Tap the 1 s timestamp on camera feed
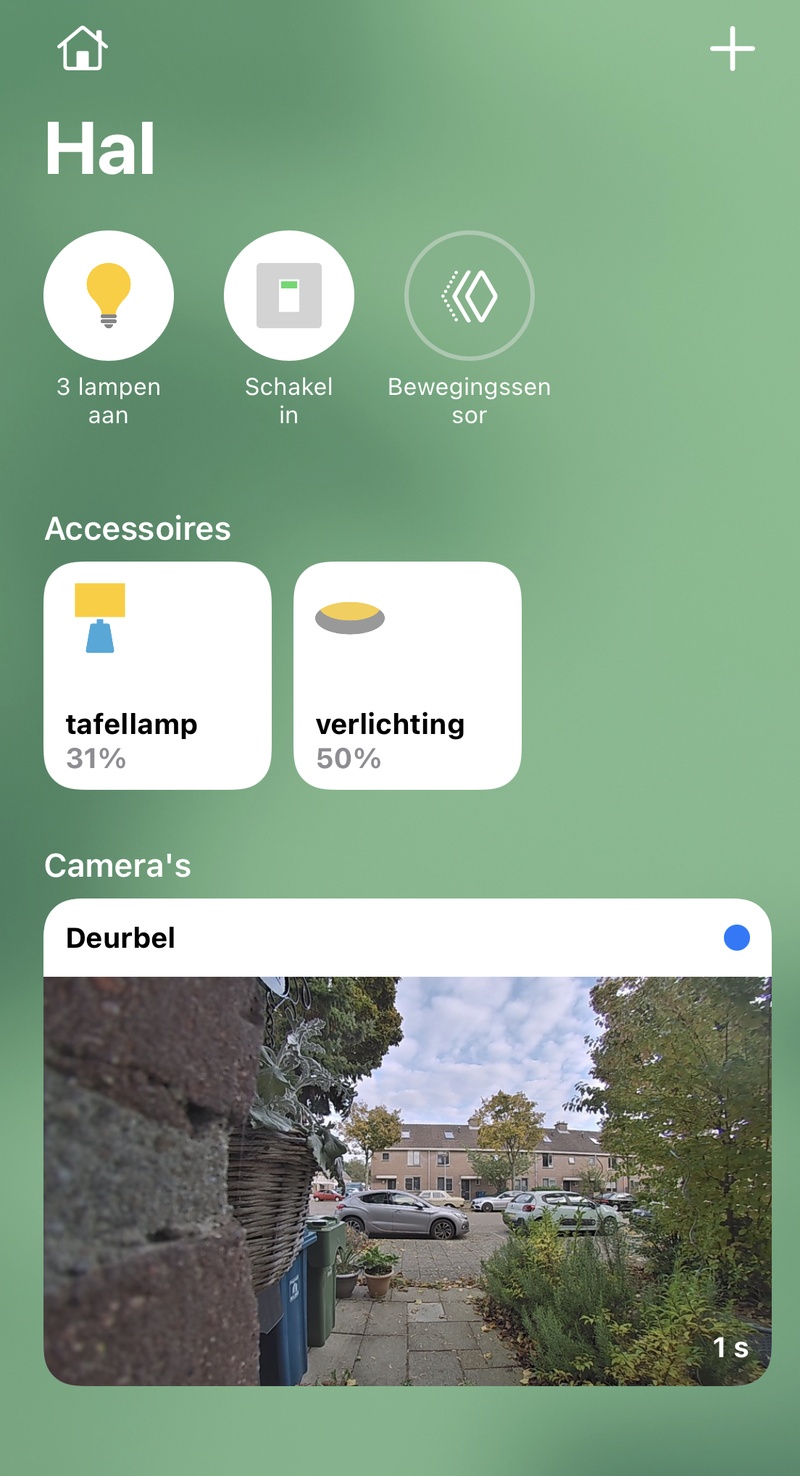The width and height of the screenshot is (800, 1476). point(729,1346)
